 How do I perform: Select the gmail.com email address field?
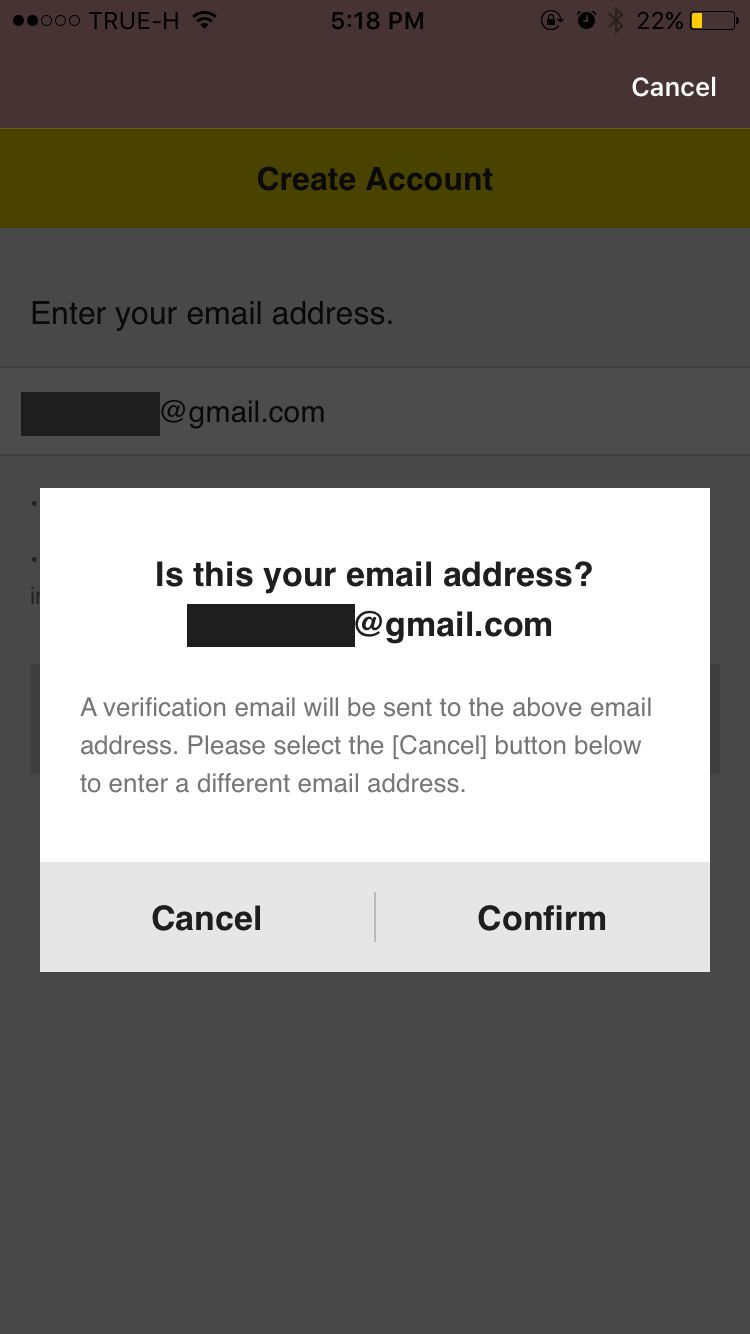[x=375, y=412]
